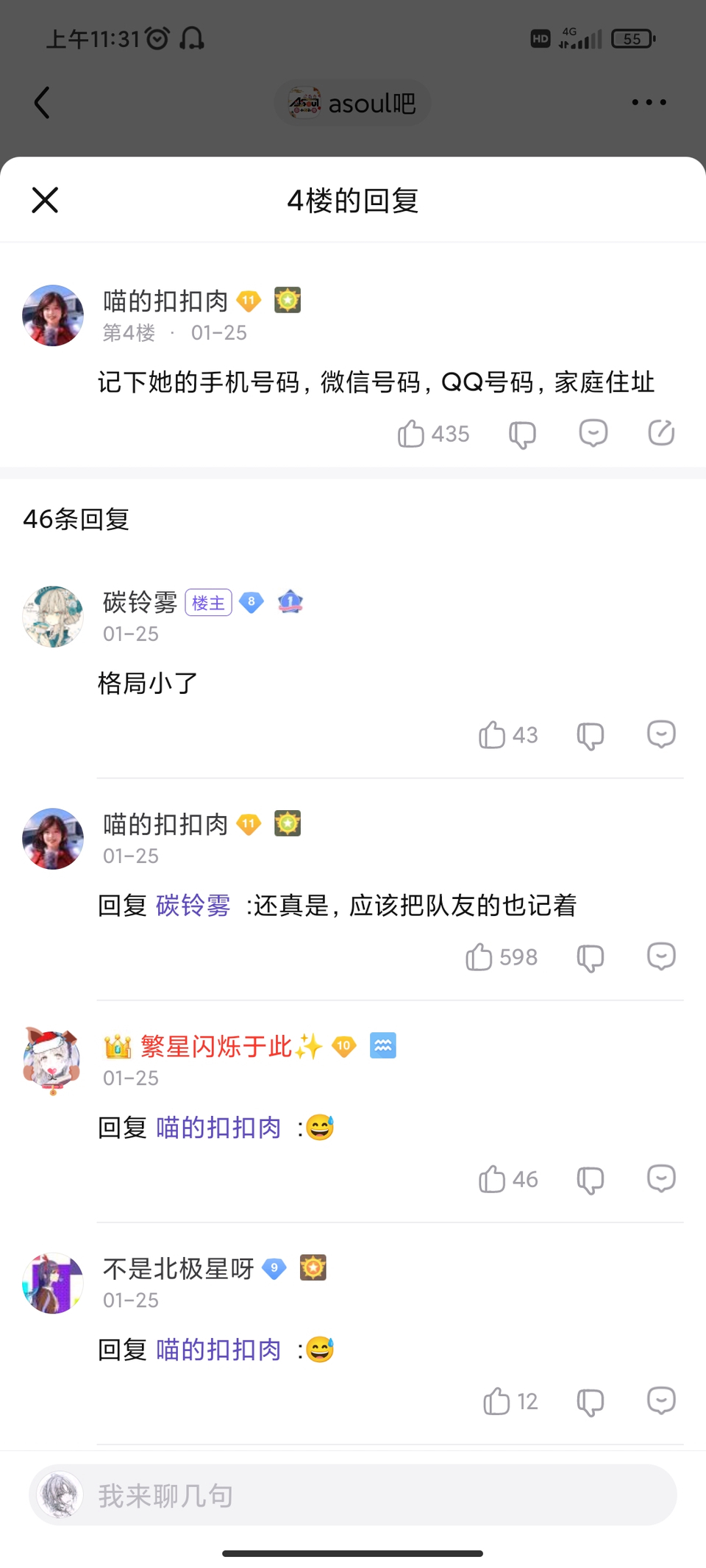Reply to the 4楼 comment via comment icon
Image resolution: width=706 pixels, height=1568 pixels.
[593, 433]
